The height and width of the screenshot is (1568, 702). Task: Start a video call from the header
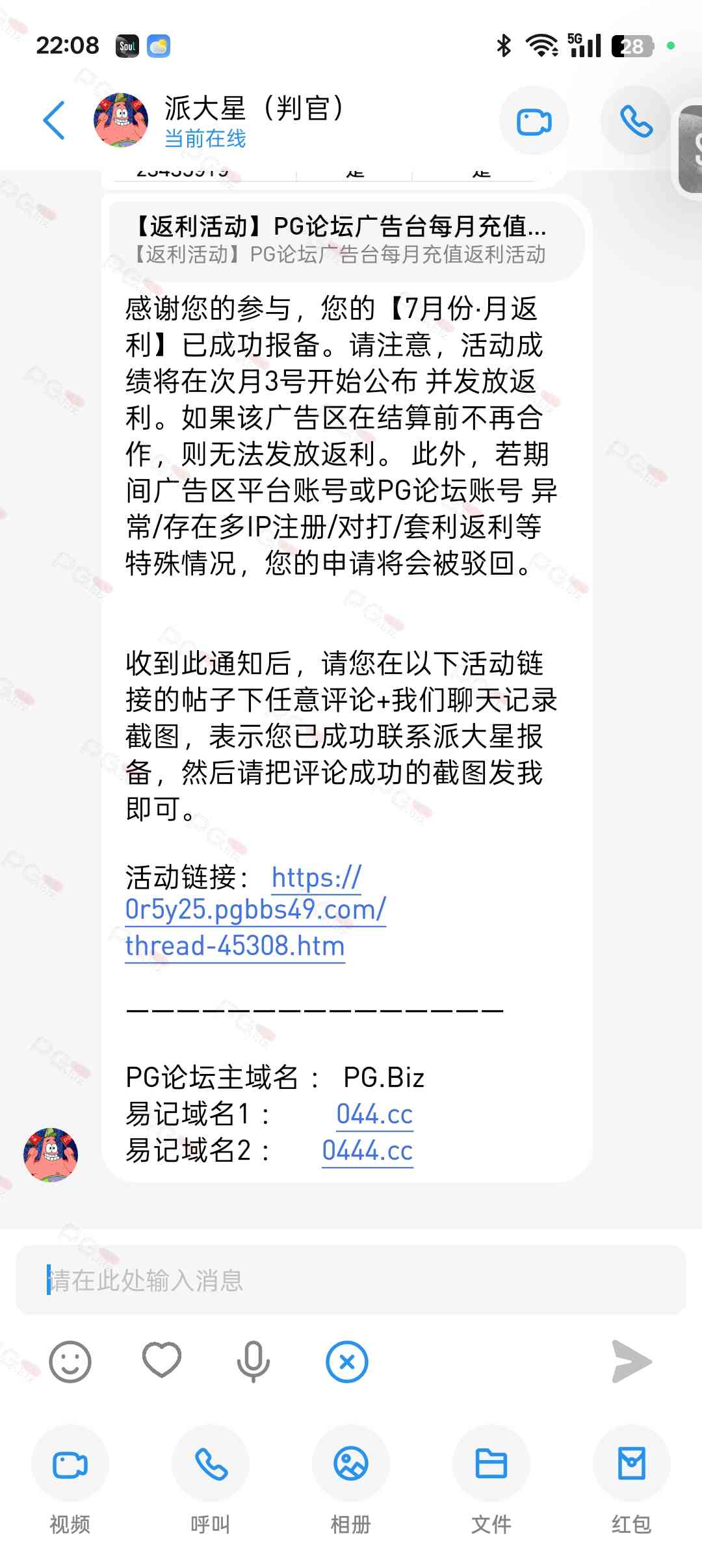coord(534,121)
